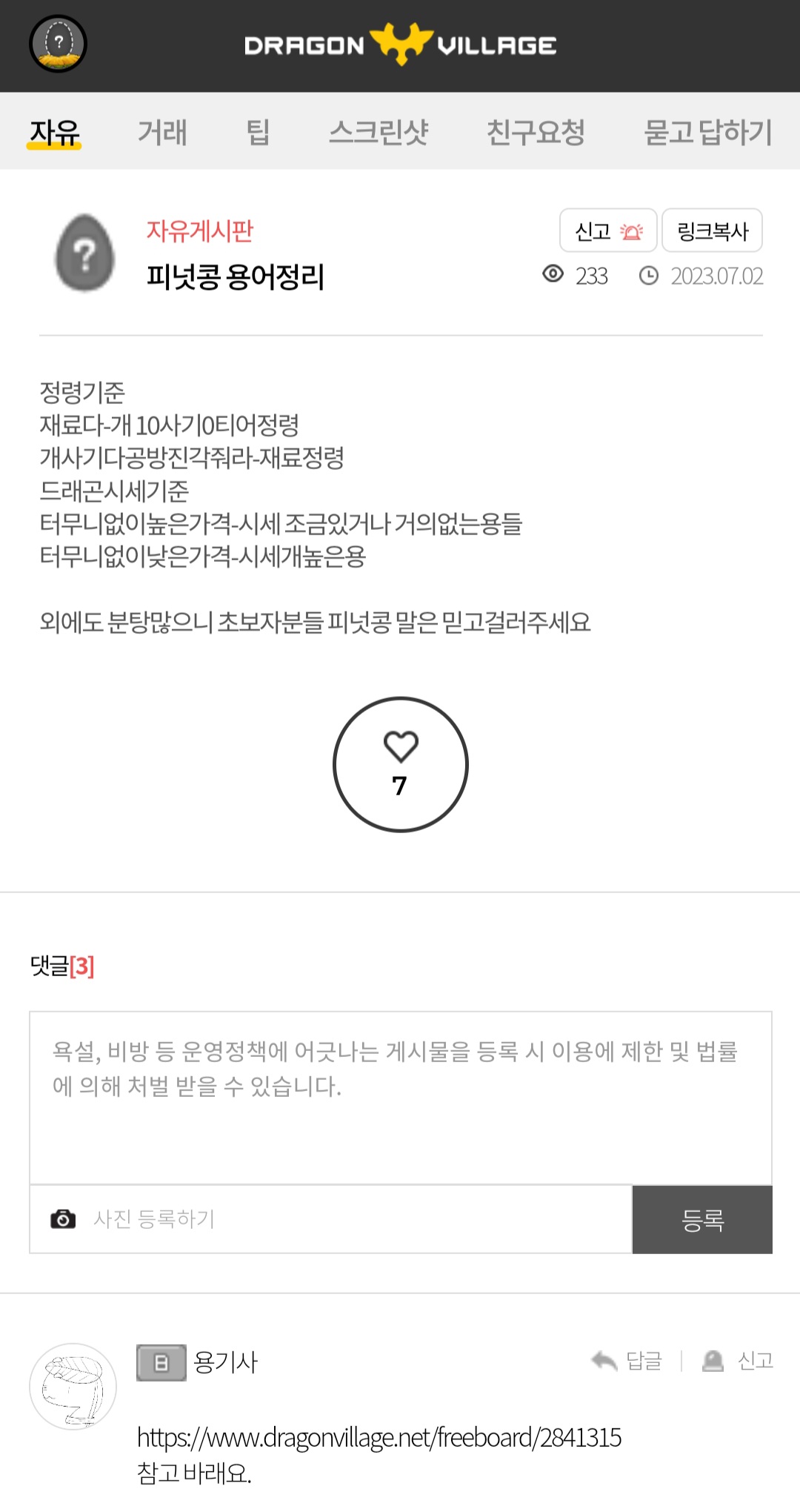
Task: Select the 묻고답하기 tab
Action: click(707, 132)
